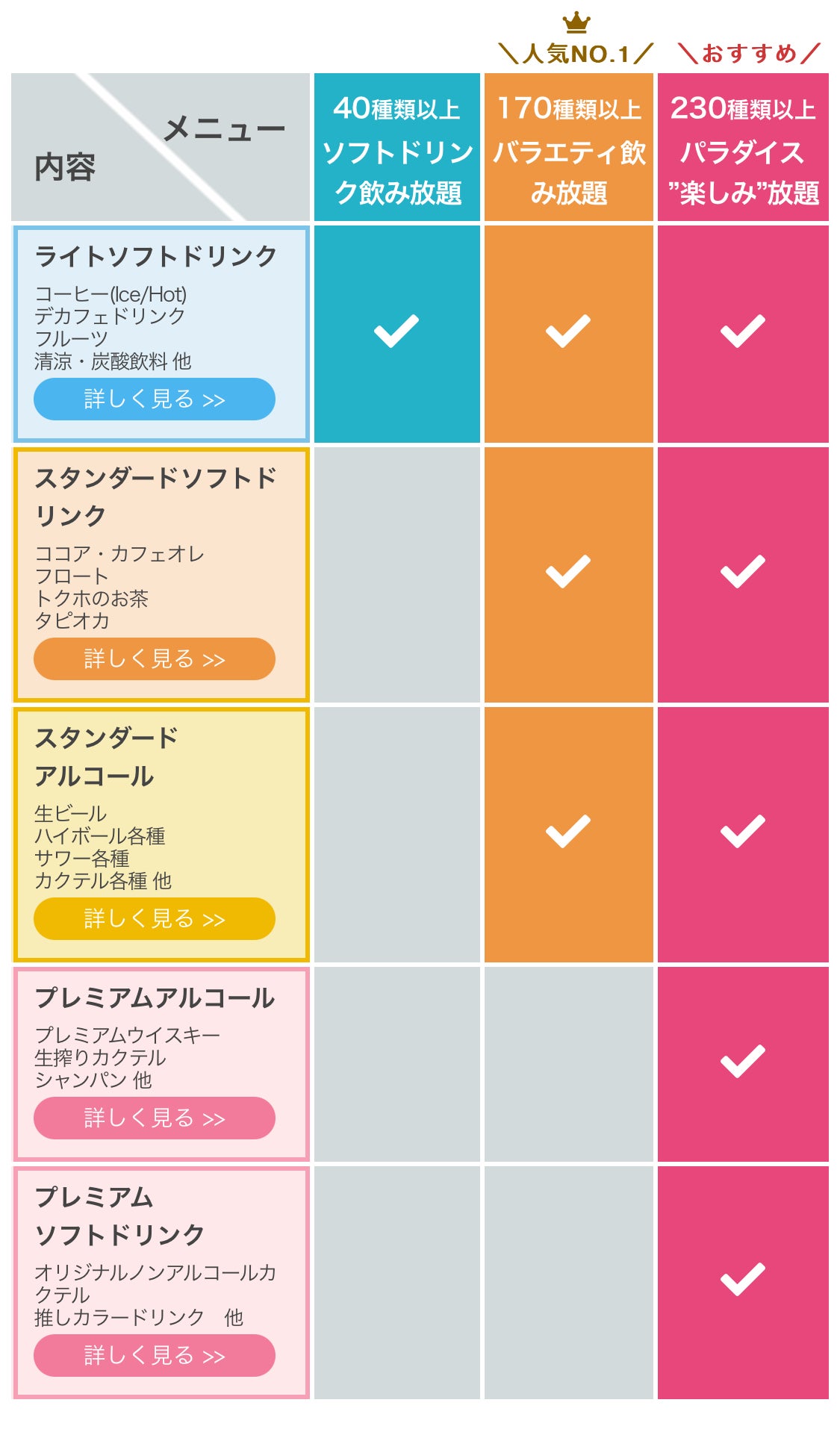View details of スタンダードソフトドリンク
The image size is (840, 1438).
pyautogui.click(x=154, y=659)
